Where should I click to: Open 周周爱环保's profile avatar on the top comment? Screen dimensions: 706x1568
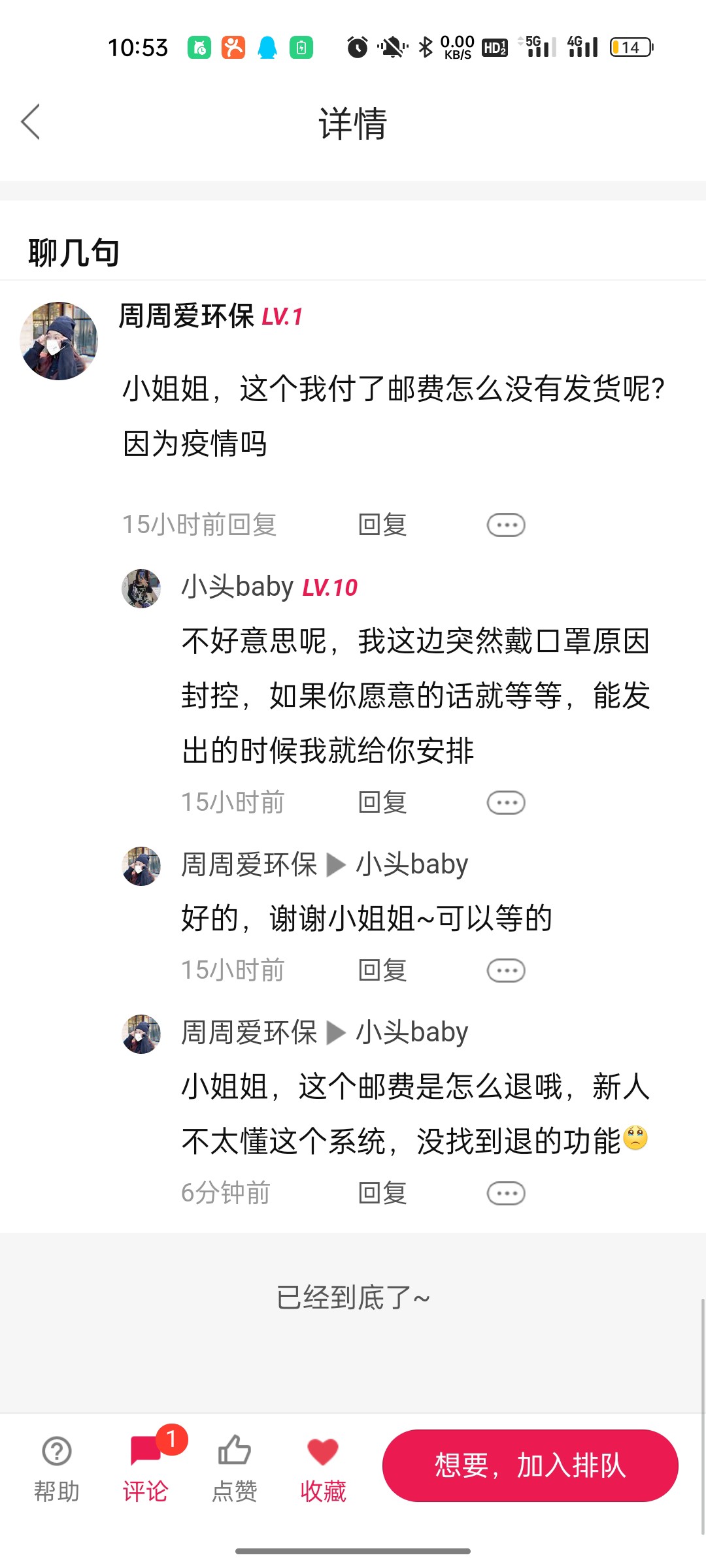(x=59, y=340)
